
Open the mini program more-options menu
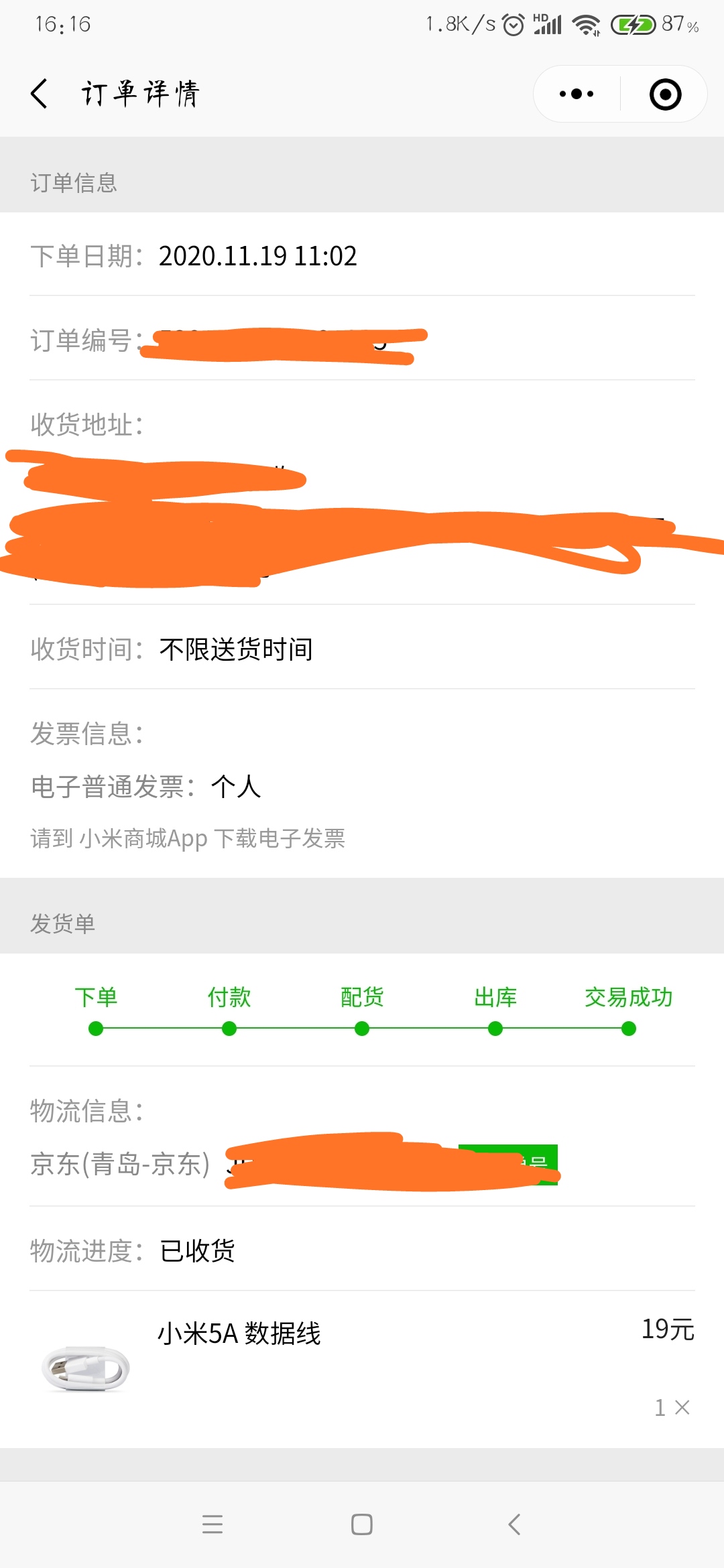pyautogui.click(x=577, y=94)
